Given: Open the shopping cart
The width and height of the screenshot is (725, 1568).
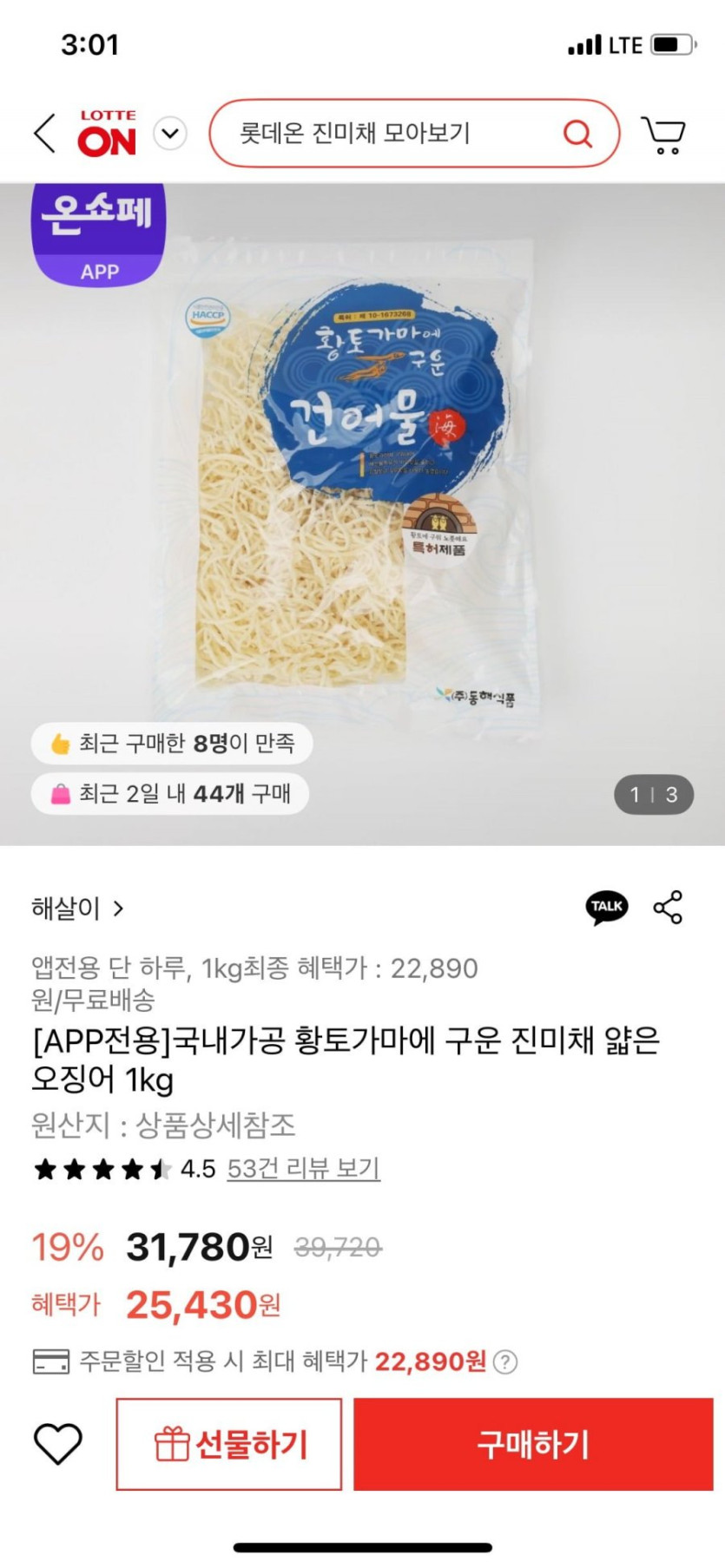Looking at the screenshot, I should click(x=663, y=135).
